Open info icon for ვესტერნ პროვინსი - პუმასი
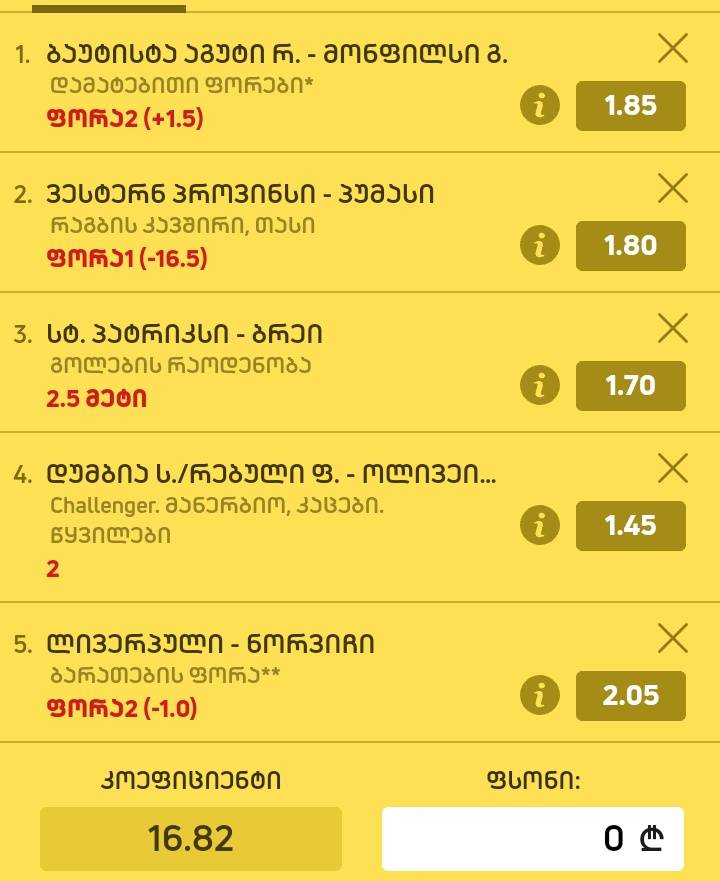Viewport: 720px width, 881px height. (540, 246)
